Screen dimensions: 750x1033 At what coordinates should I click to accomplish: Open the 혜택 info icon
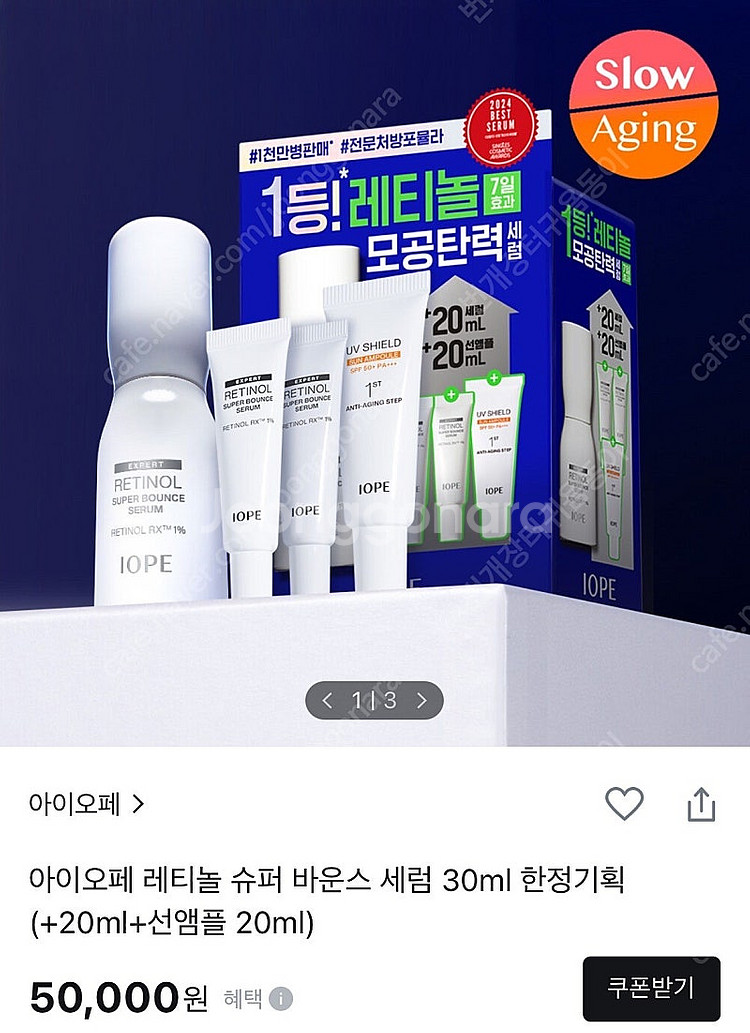[281, 999]
